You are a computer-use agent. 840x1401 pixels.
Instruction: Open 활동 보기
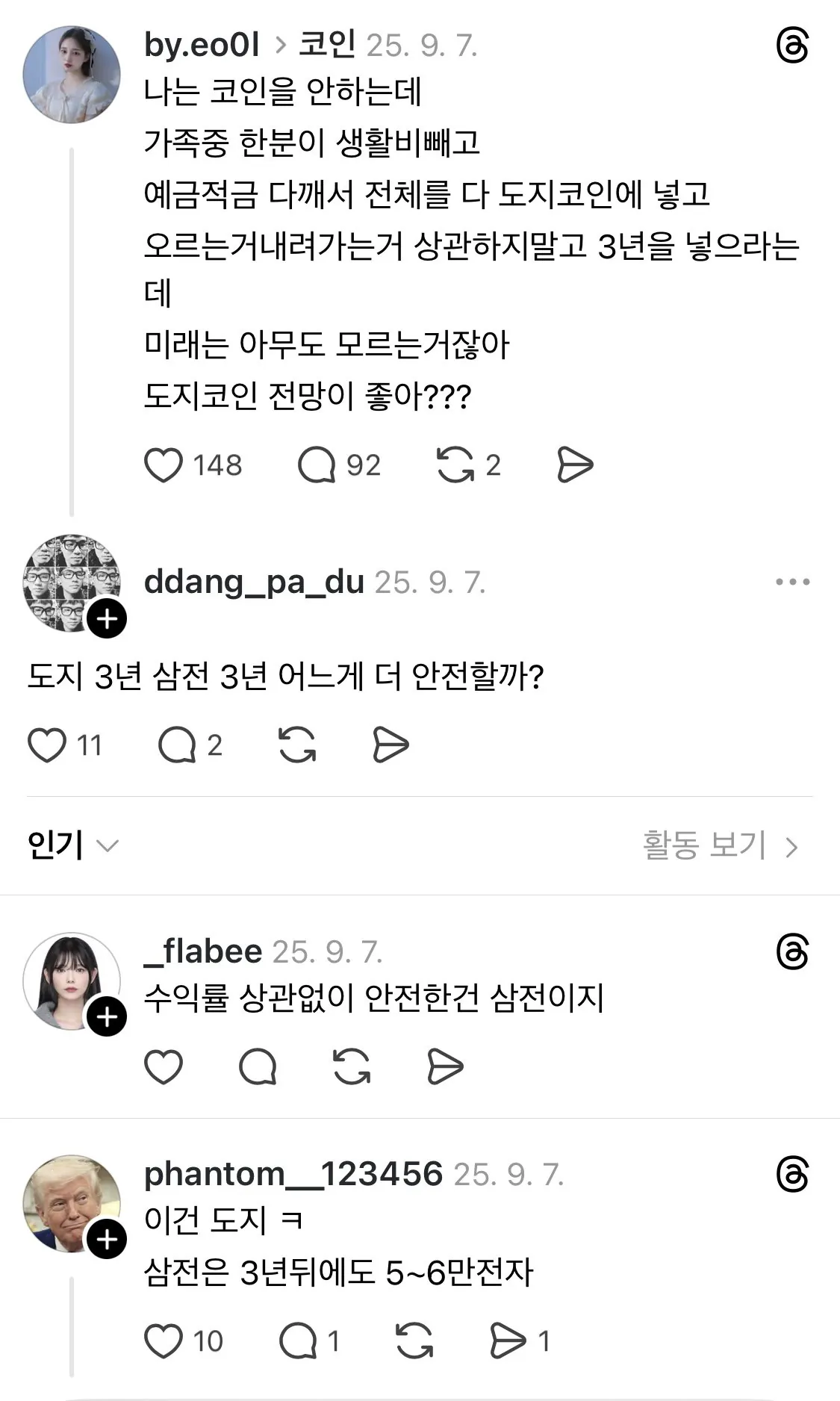(720, 845)
